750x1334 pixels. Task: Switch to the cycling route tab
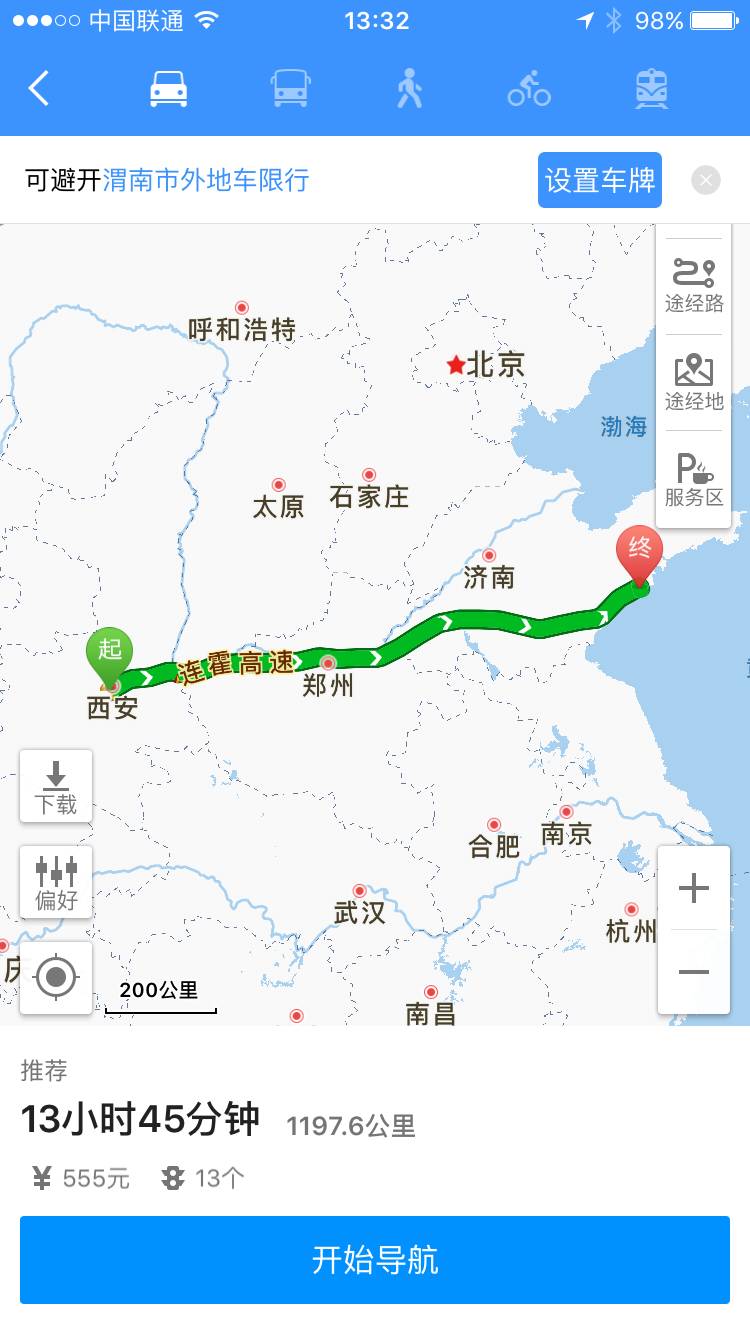point(529,89)
